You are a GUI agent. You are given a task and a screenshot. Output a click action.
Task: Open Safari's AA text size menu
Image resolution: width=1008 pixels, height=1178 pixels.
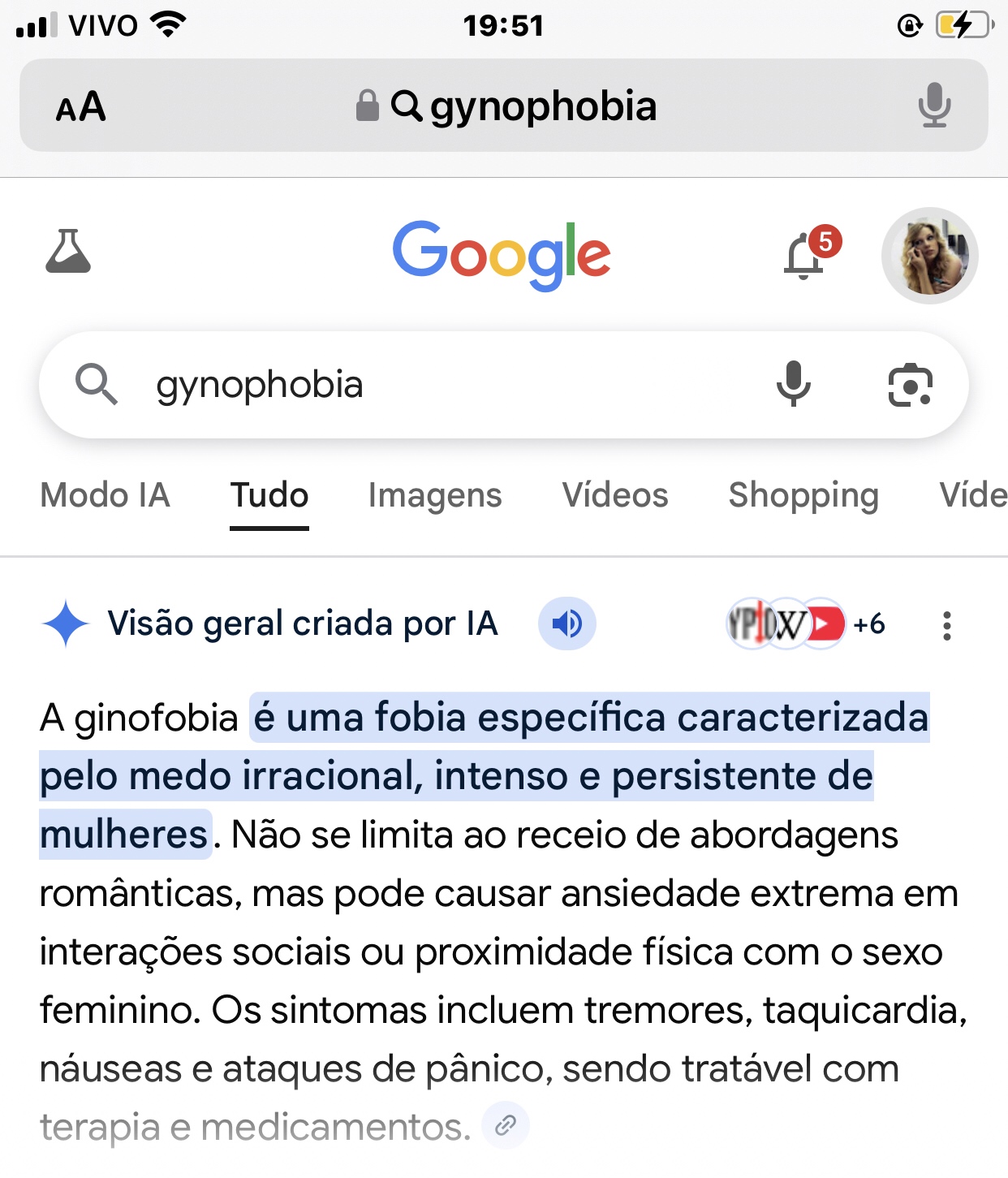tap(80, 106)
